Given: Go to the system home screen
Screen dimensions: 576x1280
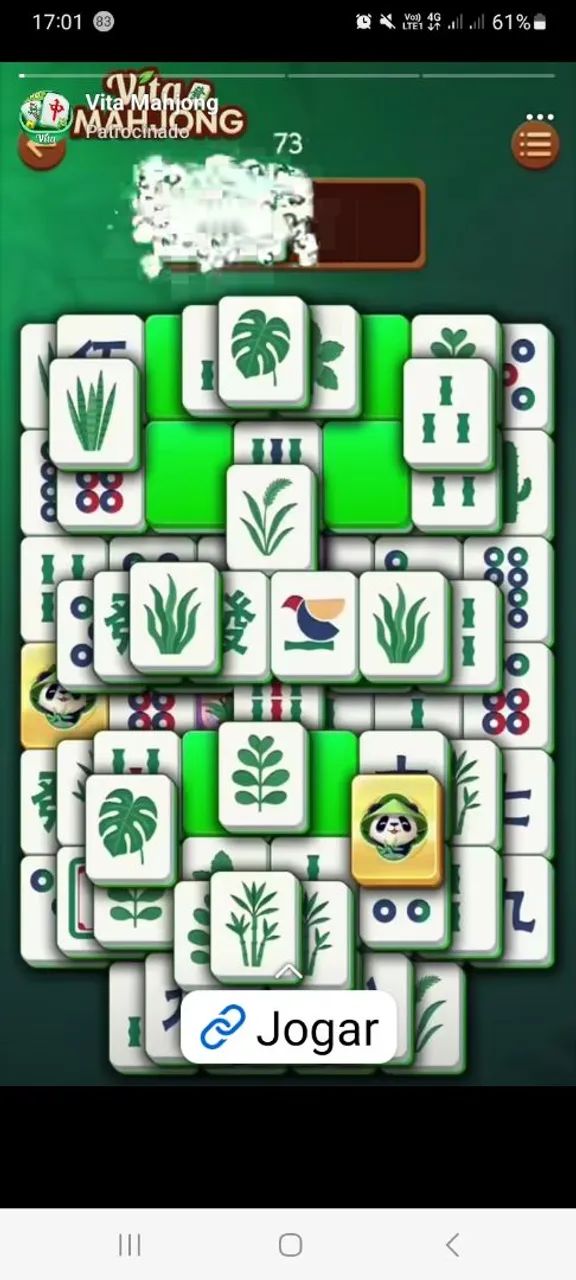Looking at the screenshot, I should click(x=290, y=1244).
